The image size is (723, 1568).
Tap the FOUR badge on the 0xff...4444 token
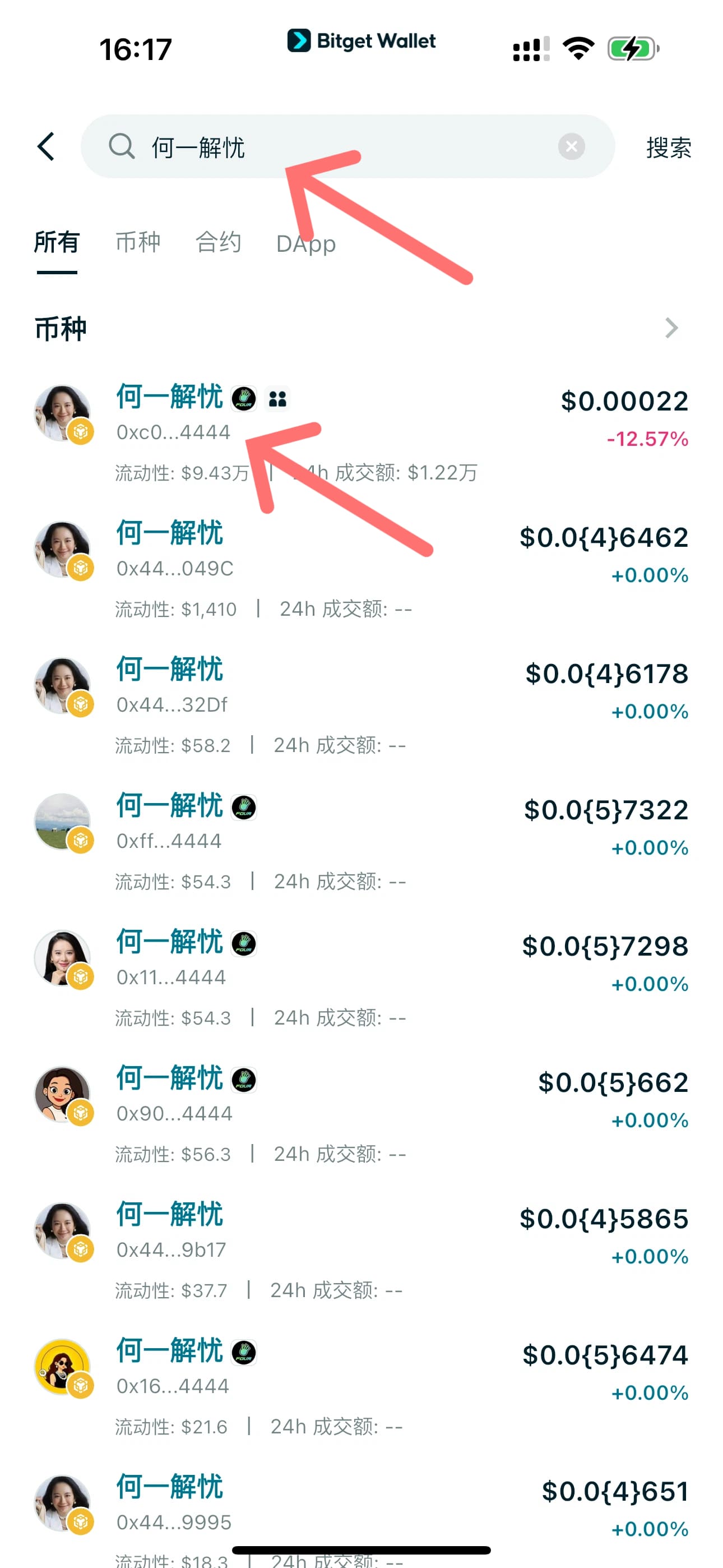coord(243,808)
